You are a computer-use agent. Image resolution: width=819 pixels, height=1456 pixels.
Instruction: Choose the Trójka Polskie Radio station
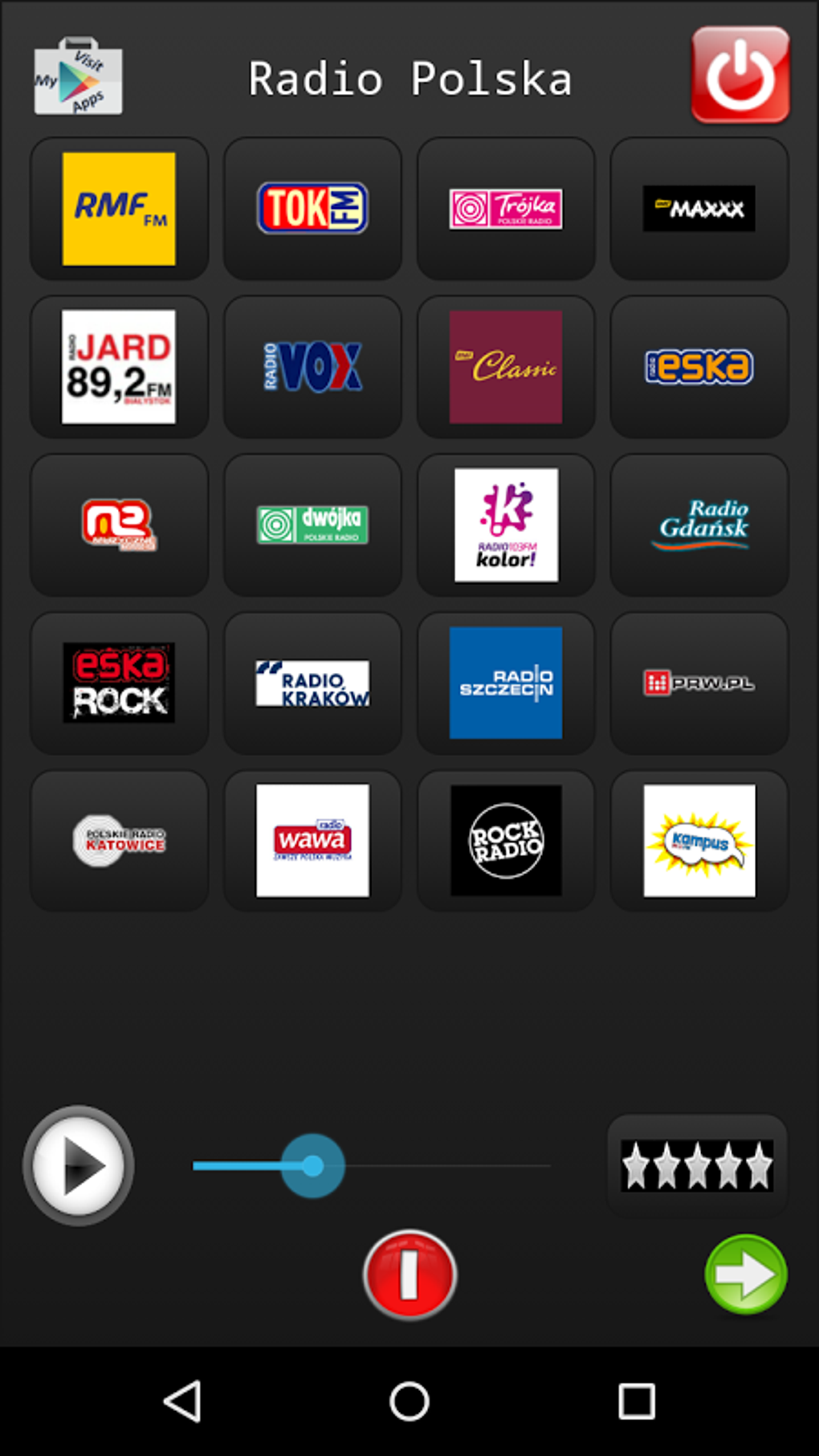point(506,209)
